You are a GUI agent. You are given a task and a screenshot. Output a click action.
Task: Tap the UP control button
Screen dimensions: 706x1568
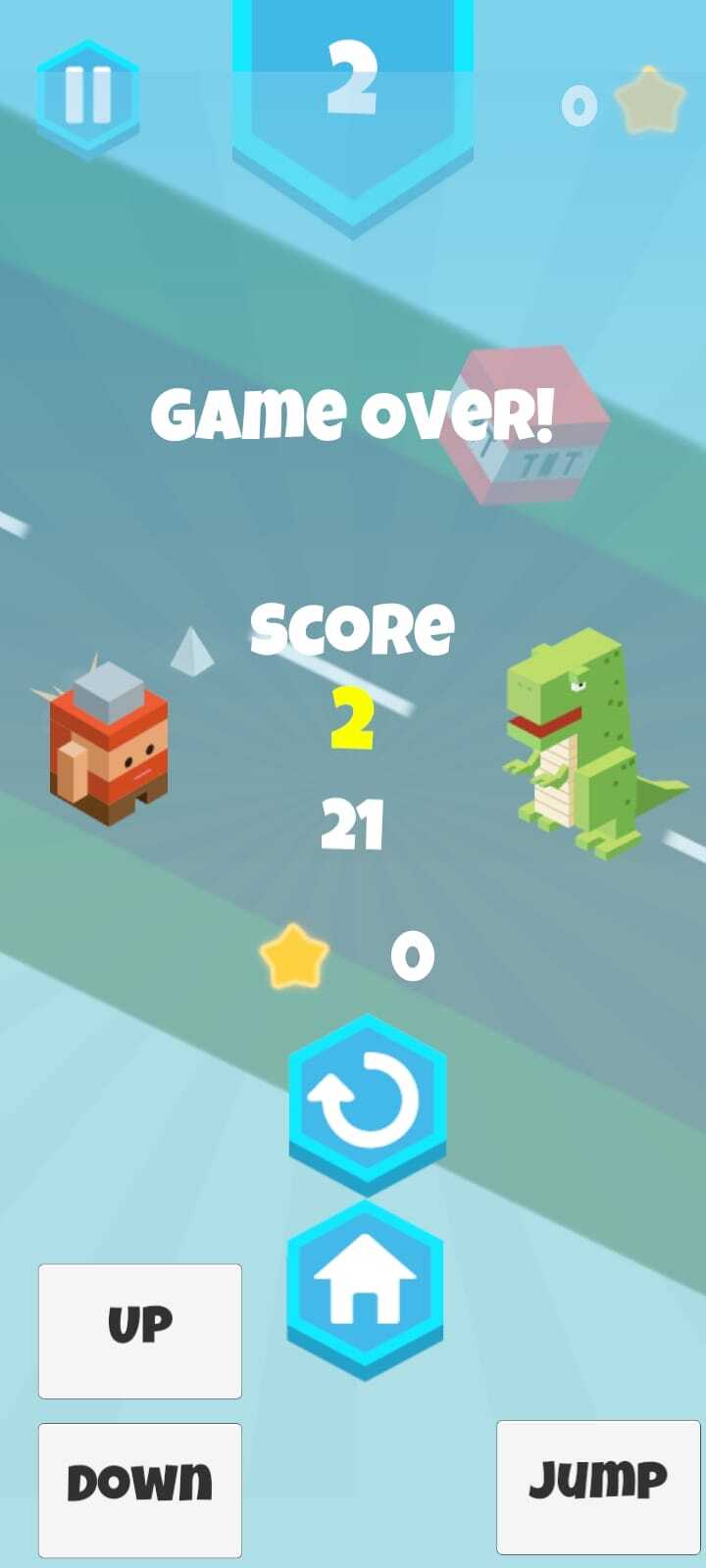coord(140,1330)
